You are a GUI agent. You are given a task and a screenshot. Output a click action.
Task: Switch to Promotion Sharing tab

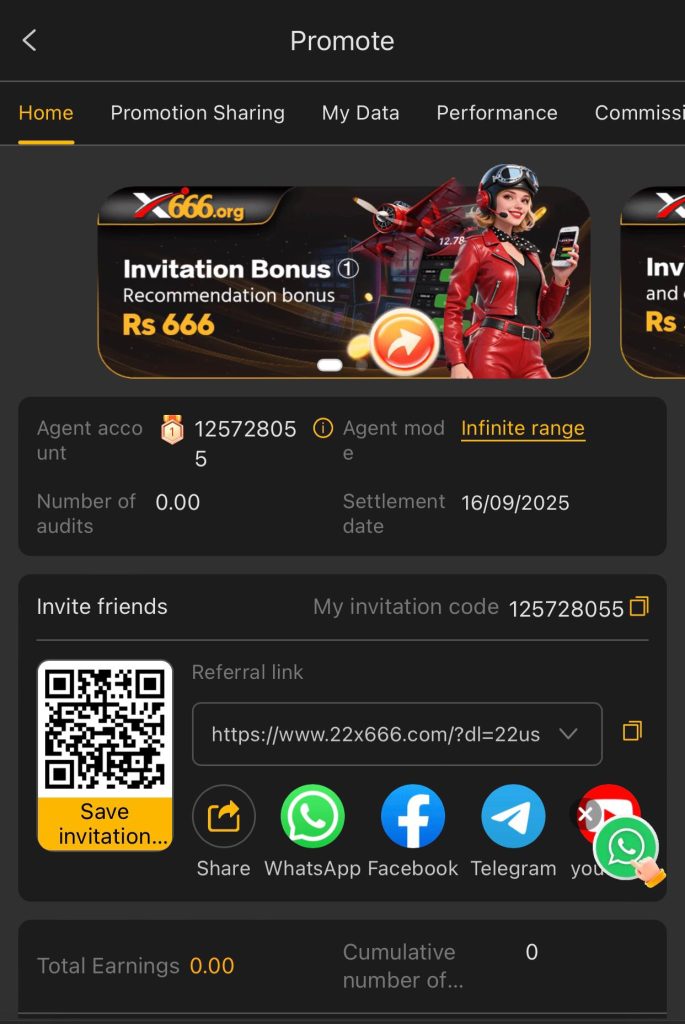[x=197, y=113]
